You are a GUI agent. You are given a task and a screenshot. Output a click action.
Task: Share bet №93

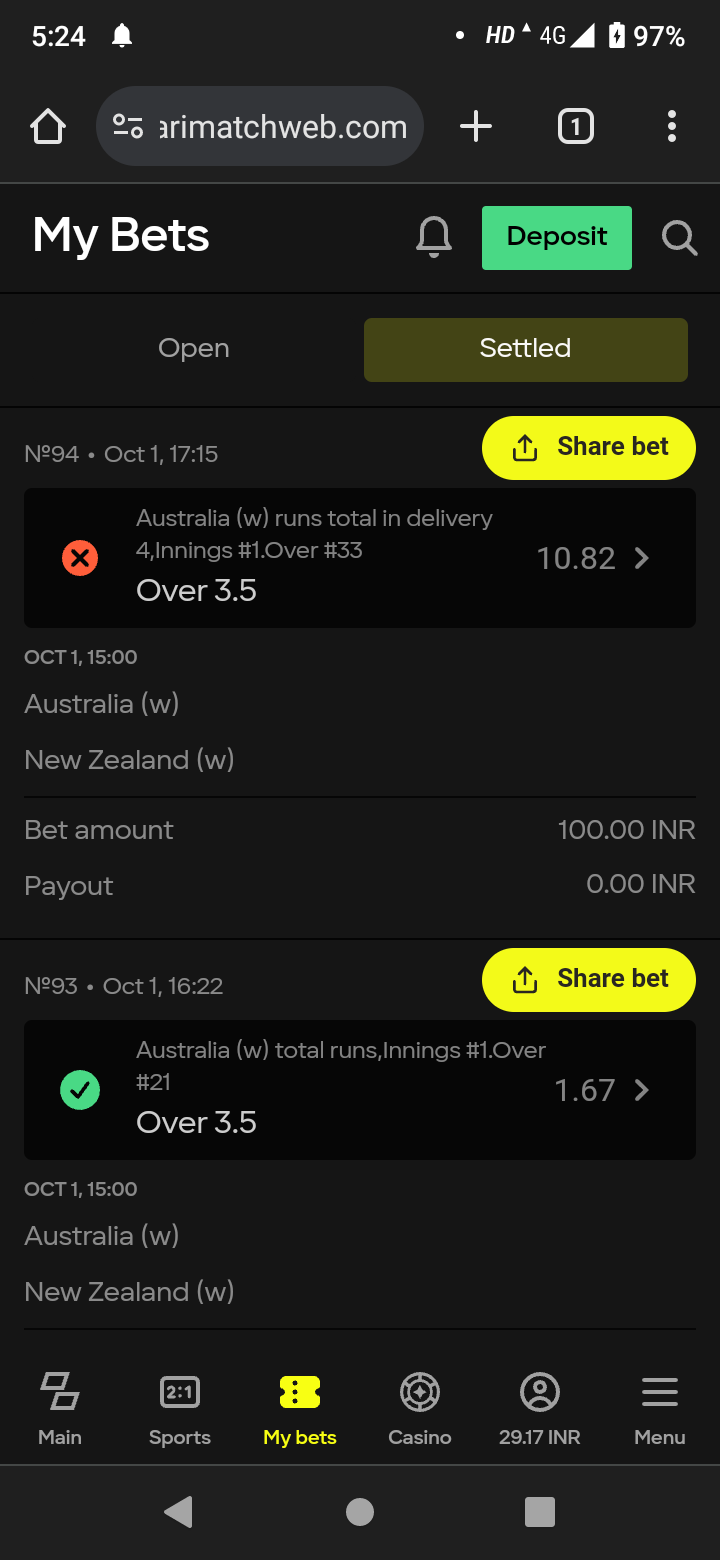click(x=588, y=979)
